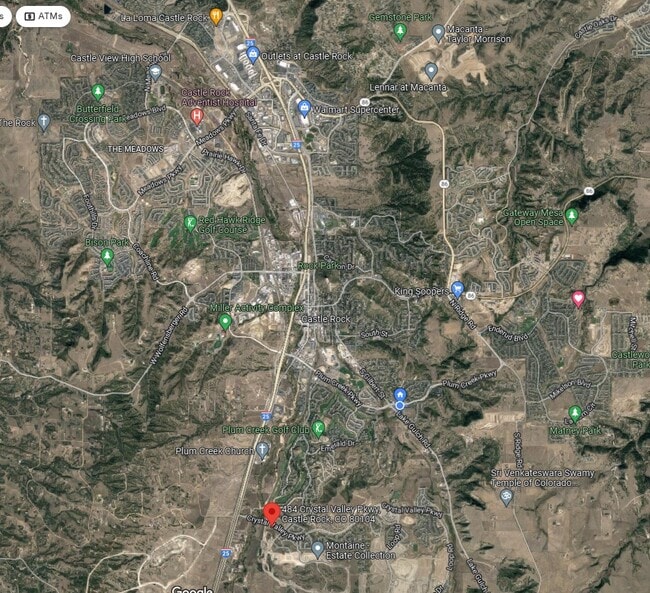Tap the Red Hawk Ridge Golf Course pin
The height and width of the screenshot is (593, 650).
tap(190, 223)
